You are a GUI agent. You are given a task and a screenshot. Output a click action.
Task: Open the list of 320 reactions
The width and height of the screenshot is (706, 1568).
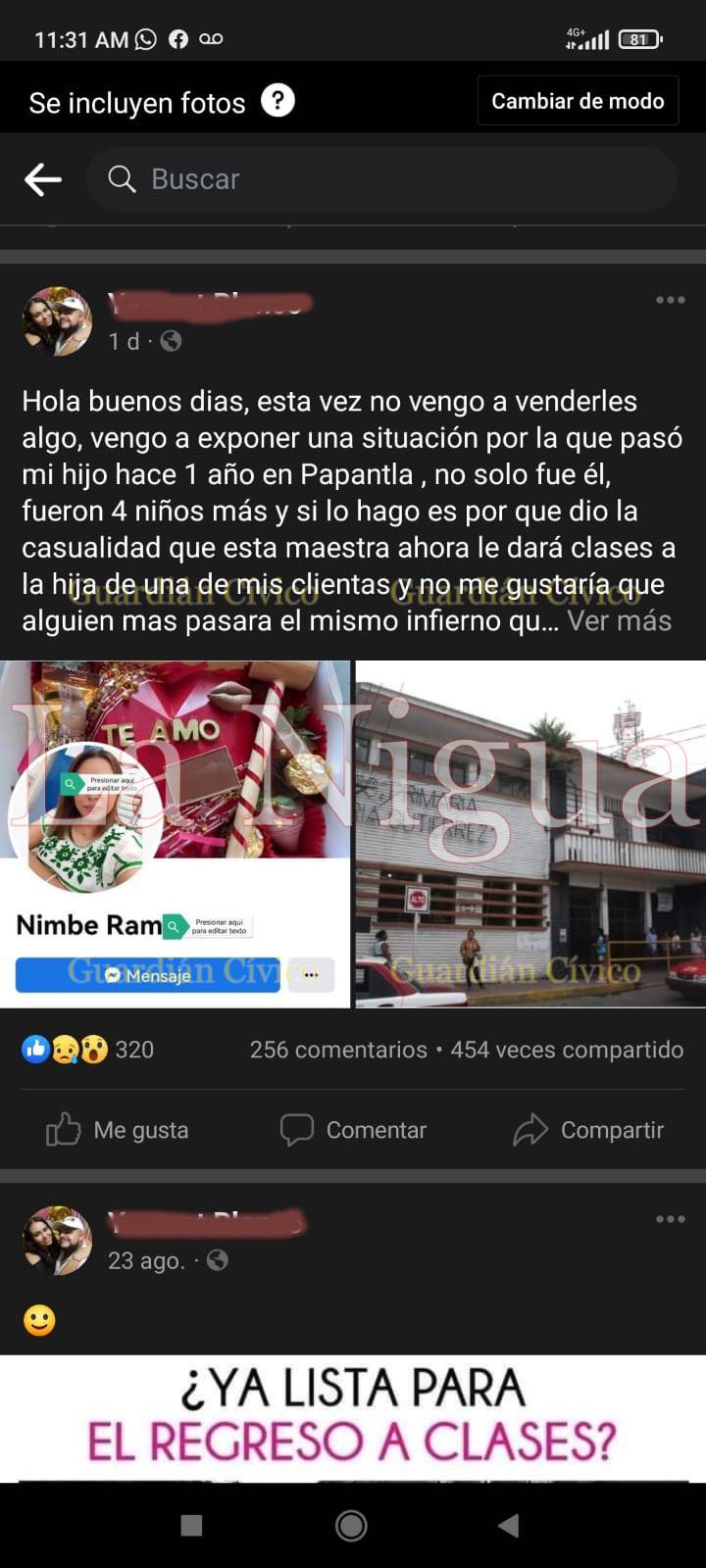[x=88, y=1050]
